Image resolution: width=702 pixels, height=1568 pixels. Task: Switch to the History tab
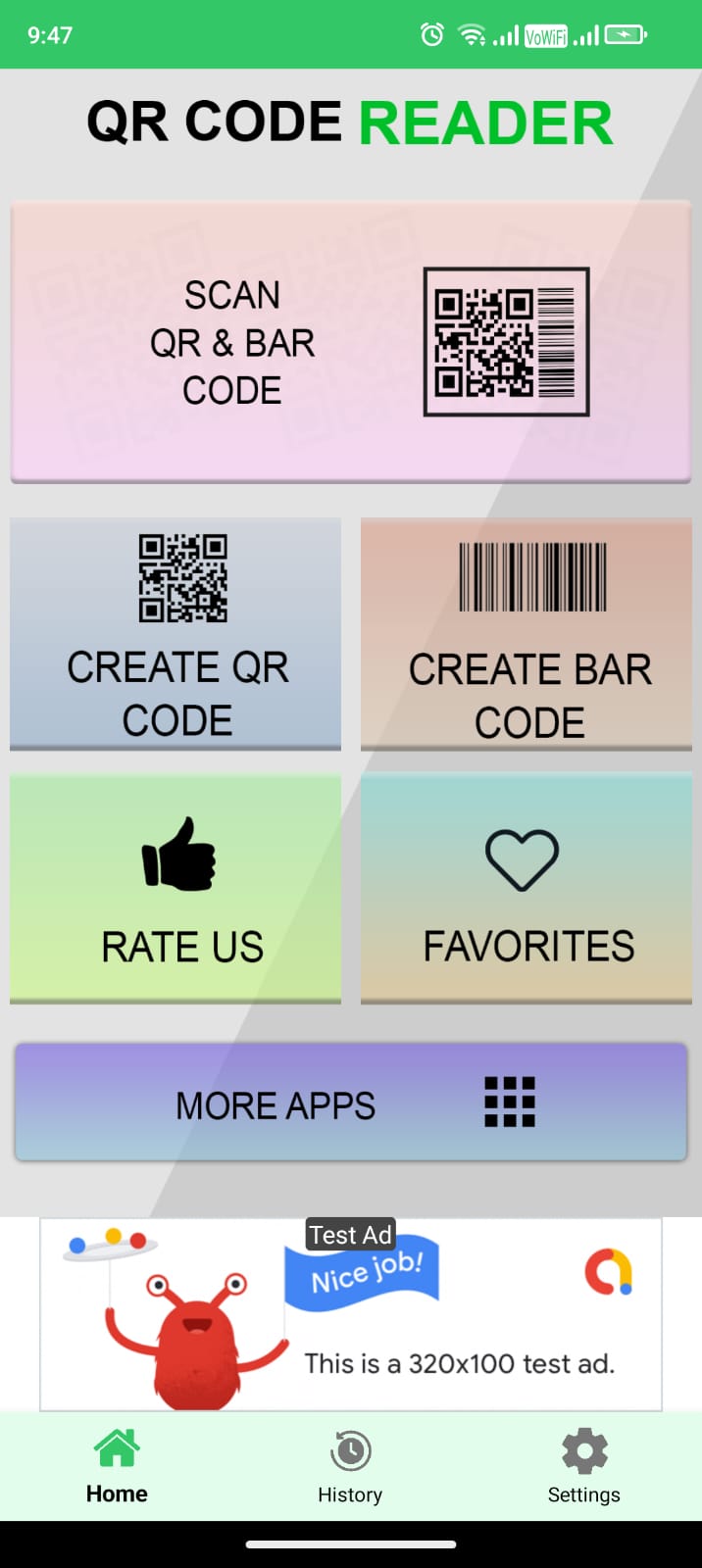(350, 1467)
